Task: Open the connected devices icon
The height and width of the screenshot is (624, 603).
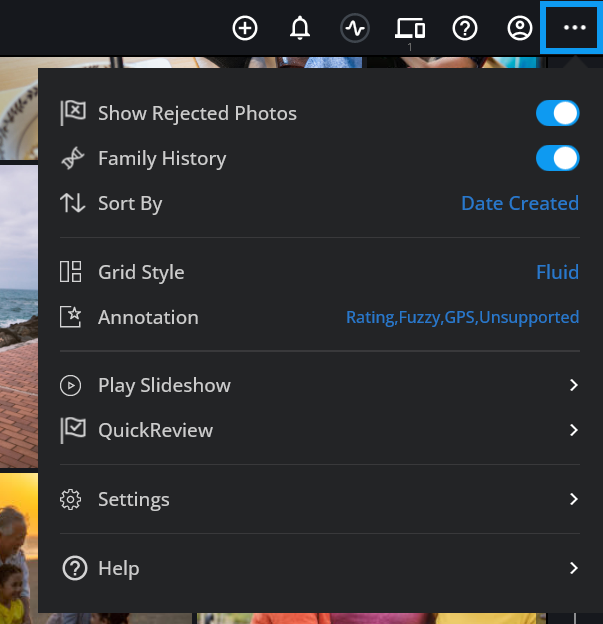Action: pos(410,28)
